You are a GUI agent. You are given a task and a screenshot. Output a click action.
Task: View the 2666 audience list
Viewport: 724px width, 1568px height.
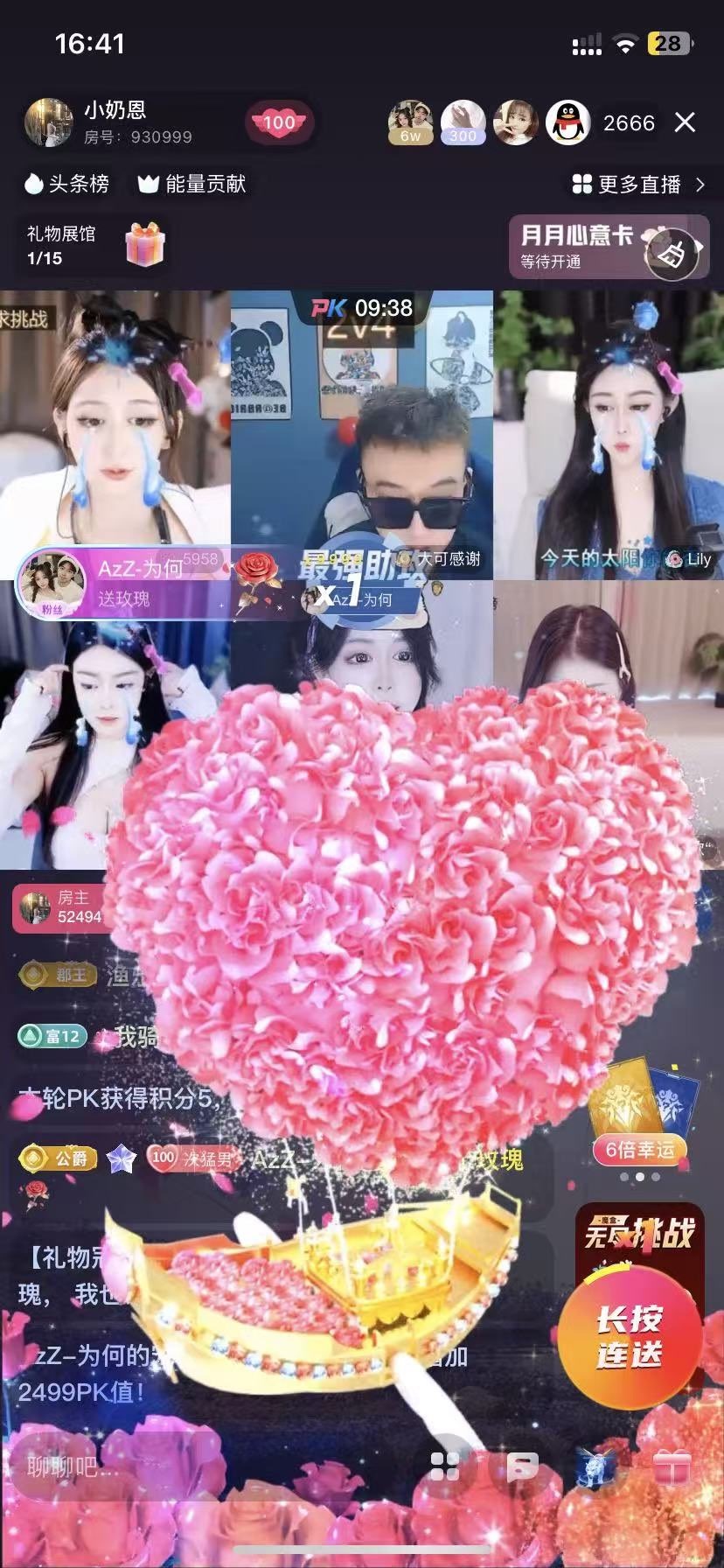(x=629, y=123)
